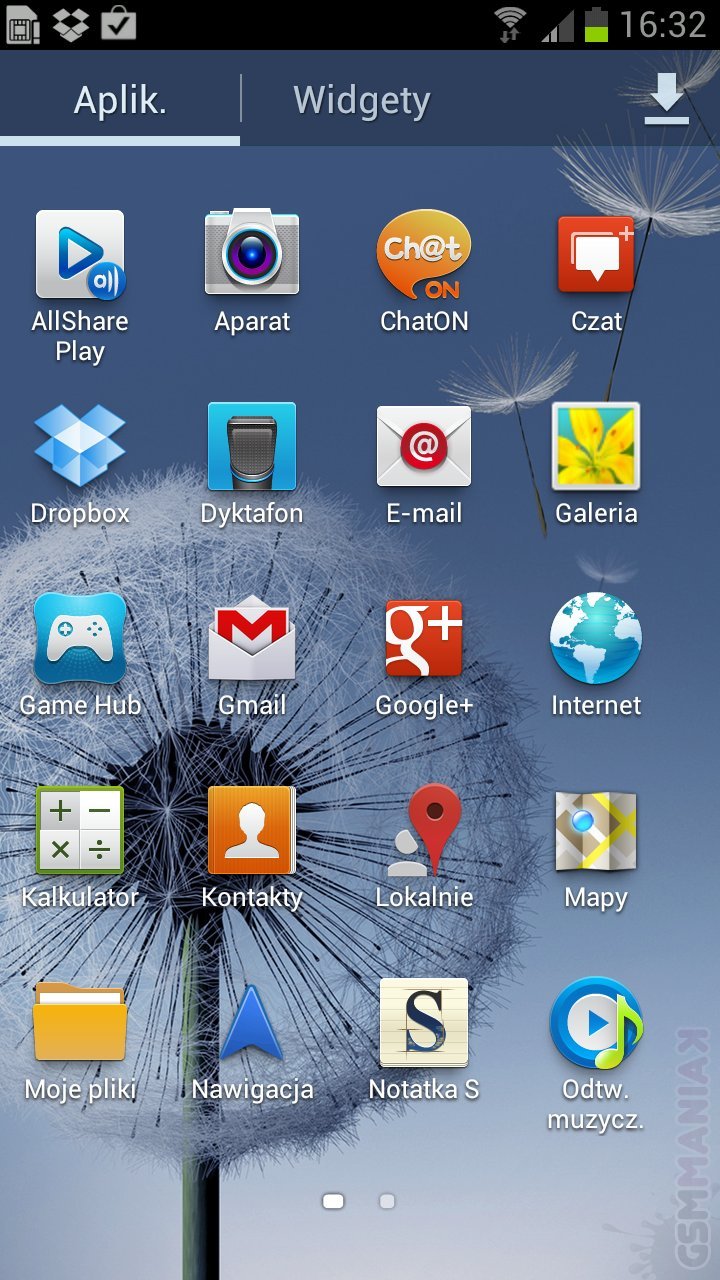
Task: Launch Game Hub
Action: point(80,638)
